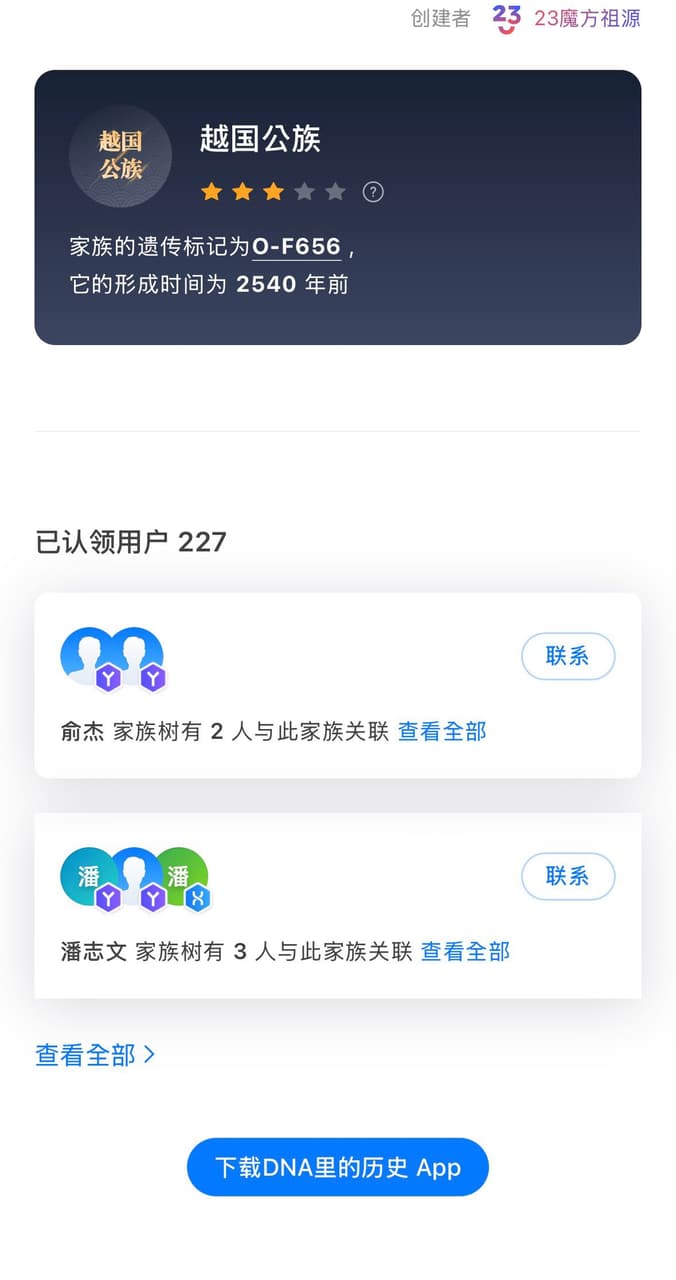Open 查看全部 to see all claimed users
The height and width of the screenshot is (1280, 676).
point(95,1055)
